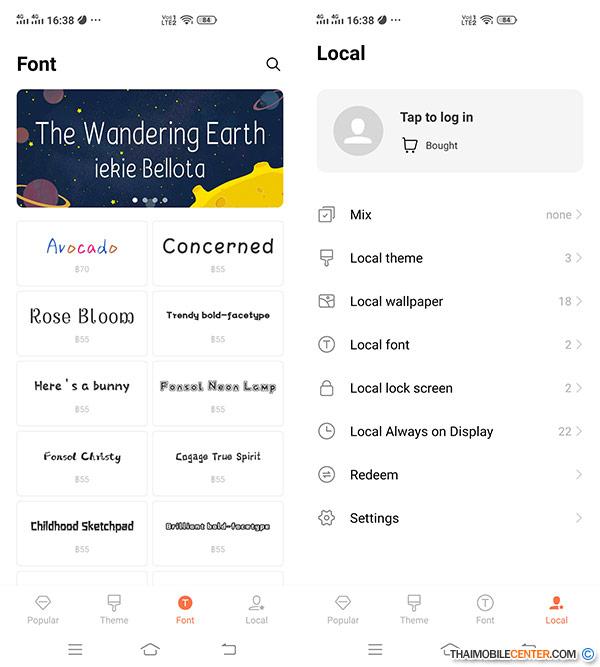View the Trendy bold-facetype font
Image resolution: width=600 pixels, height=667 pixels.
tap(218, 323)
